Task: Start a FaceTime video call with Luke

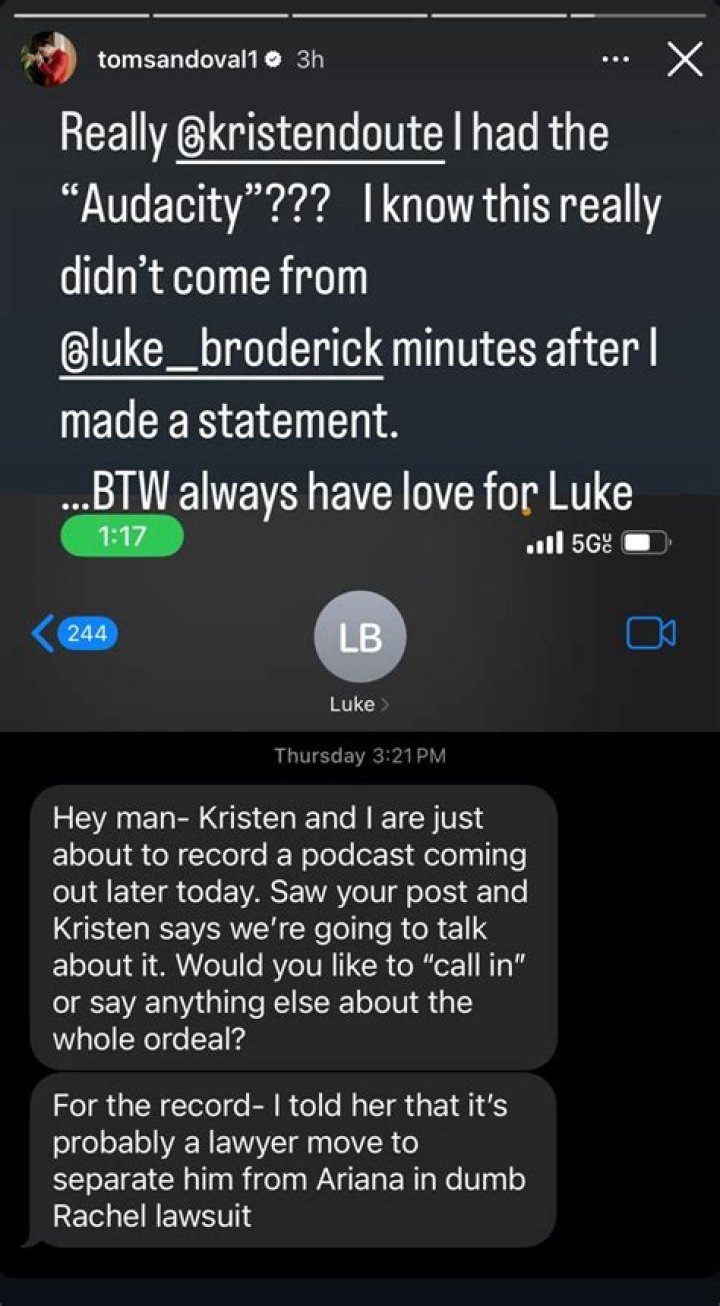Action: click(x=649, y=633)
